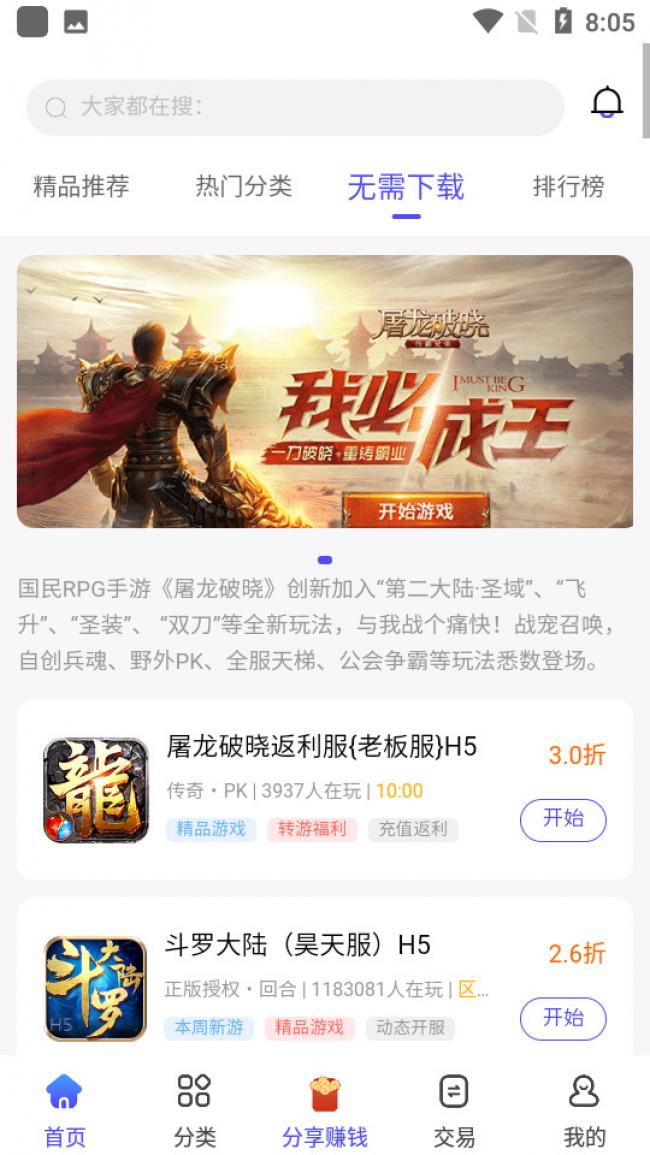Open the notifications bell

point(607,102)
